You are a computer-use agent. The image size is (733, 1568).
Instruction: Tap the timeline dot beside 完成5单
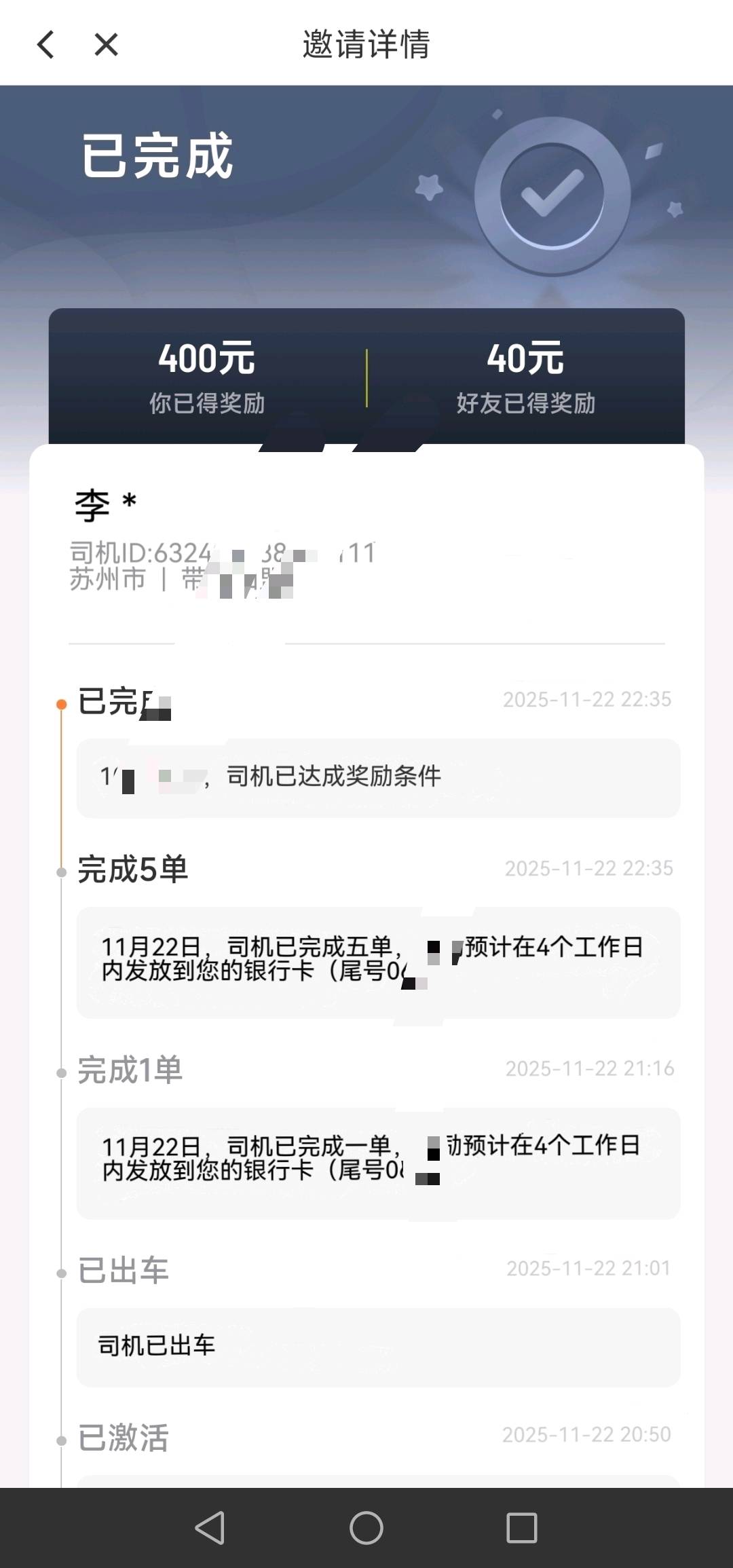[x=60, y=874]
